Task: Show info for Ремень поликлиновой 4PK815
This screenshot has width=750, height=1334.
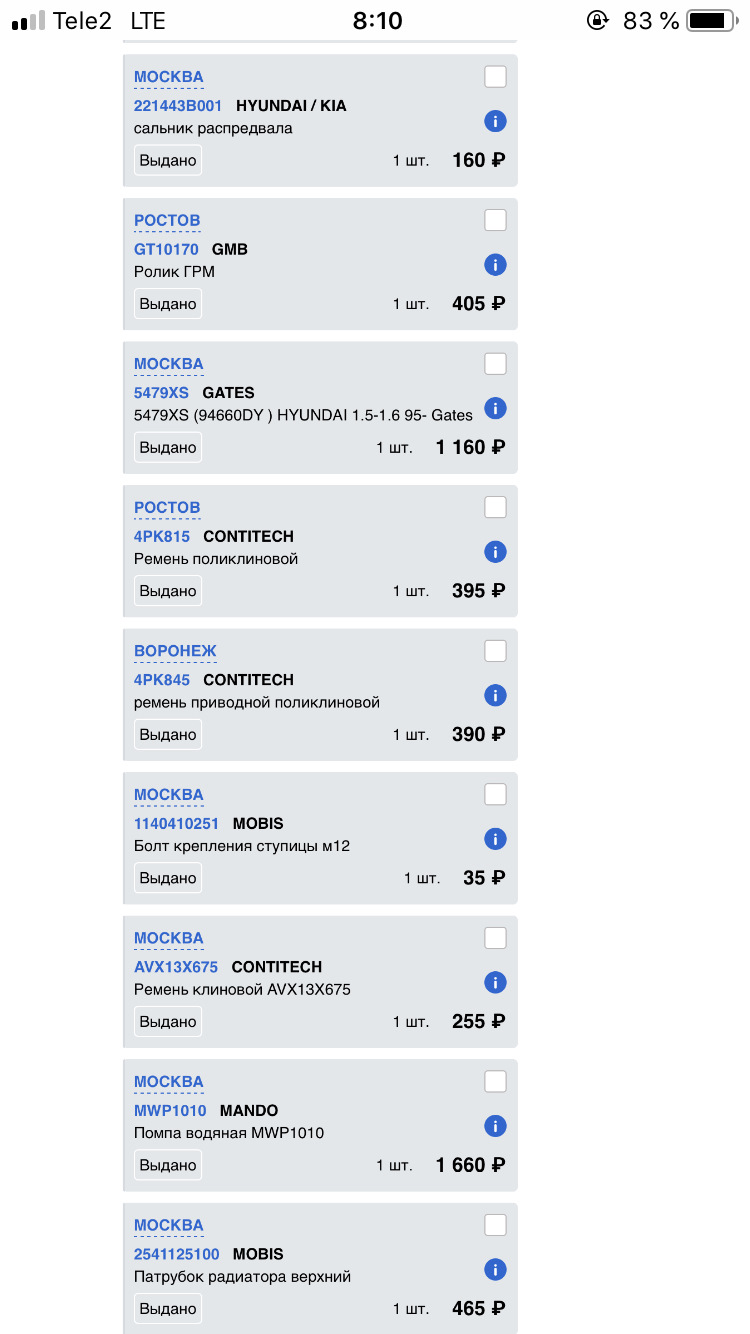Action: (495, 552)
